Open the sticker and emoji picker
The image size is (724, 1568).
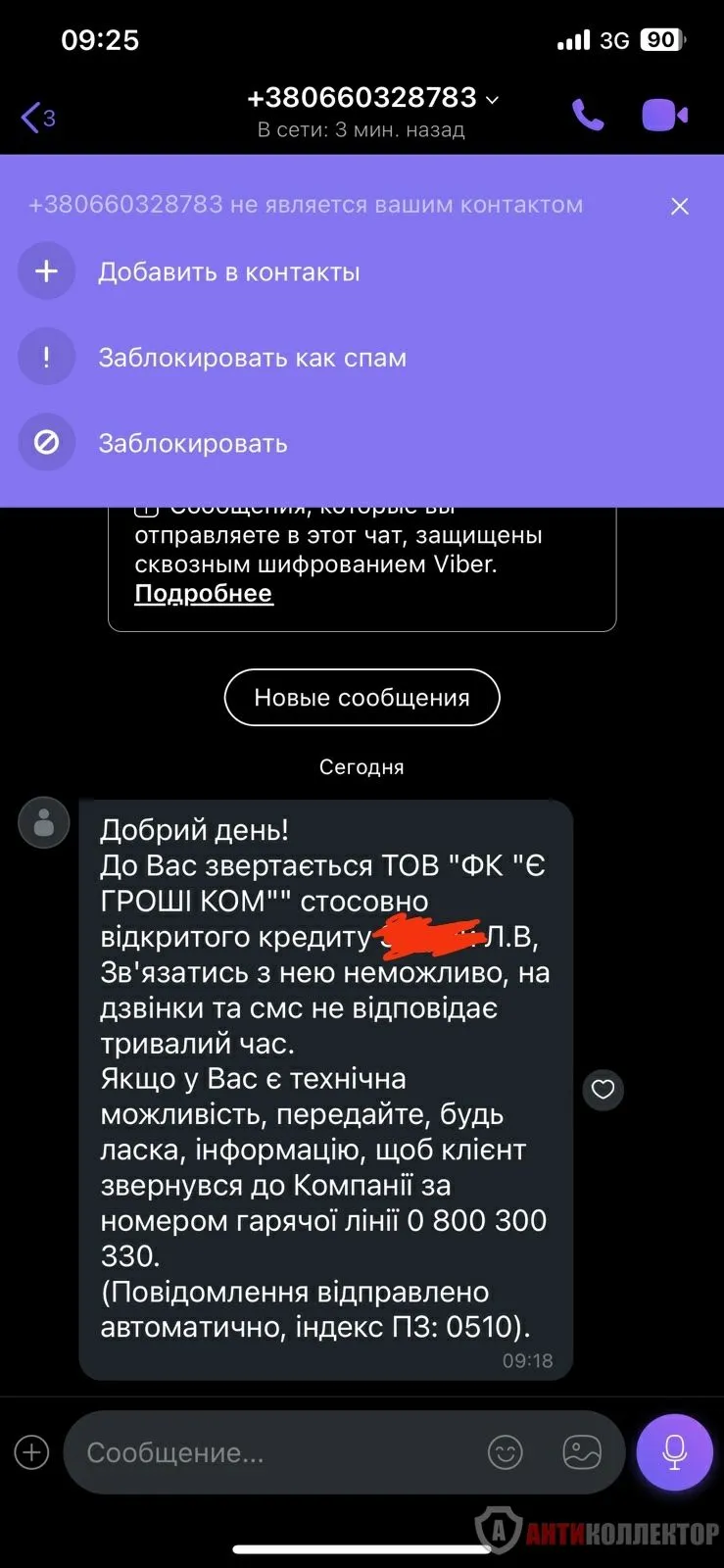[506, 1451]
